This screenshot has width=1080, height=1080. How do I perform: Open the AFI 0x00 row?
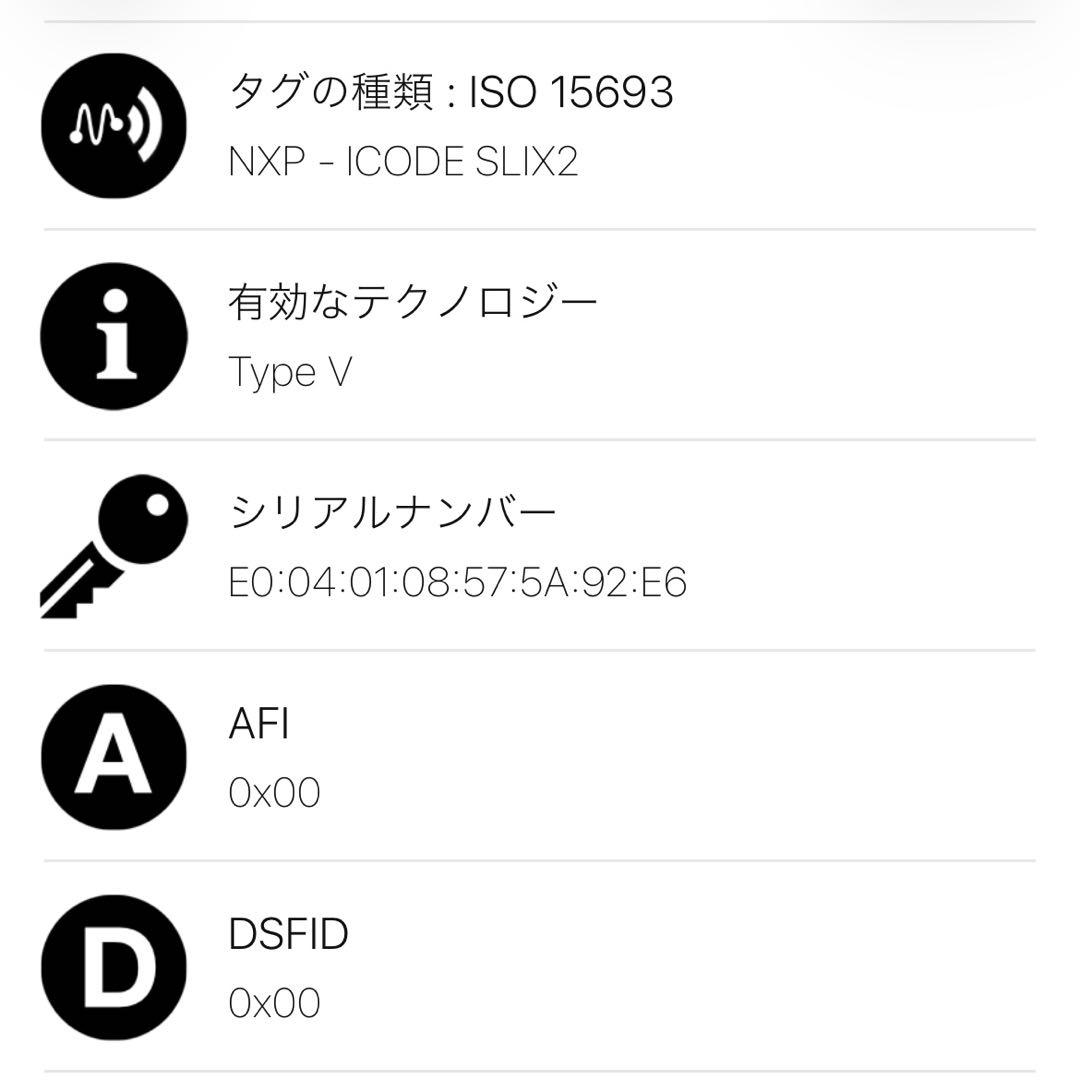tap(540, 757)
